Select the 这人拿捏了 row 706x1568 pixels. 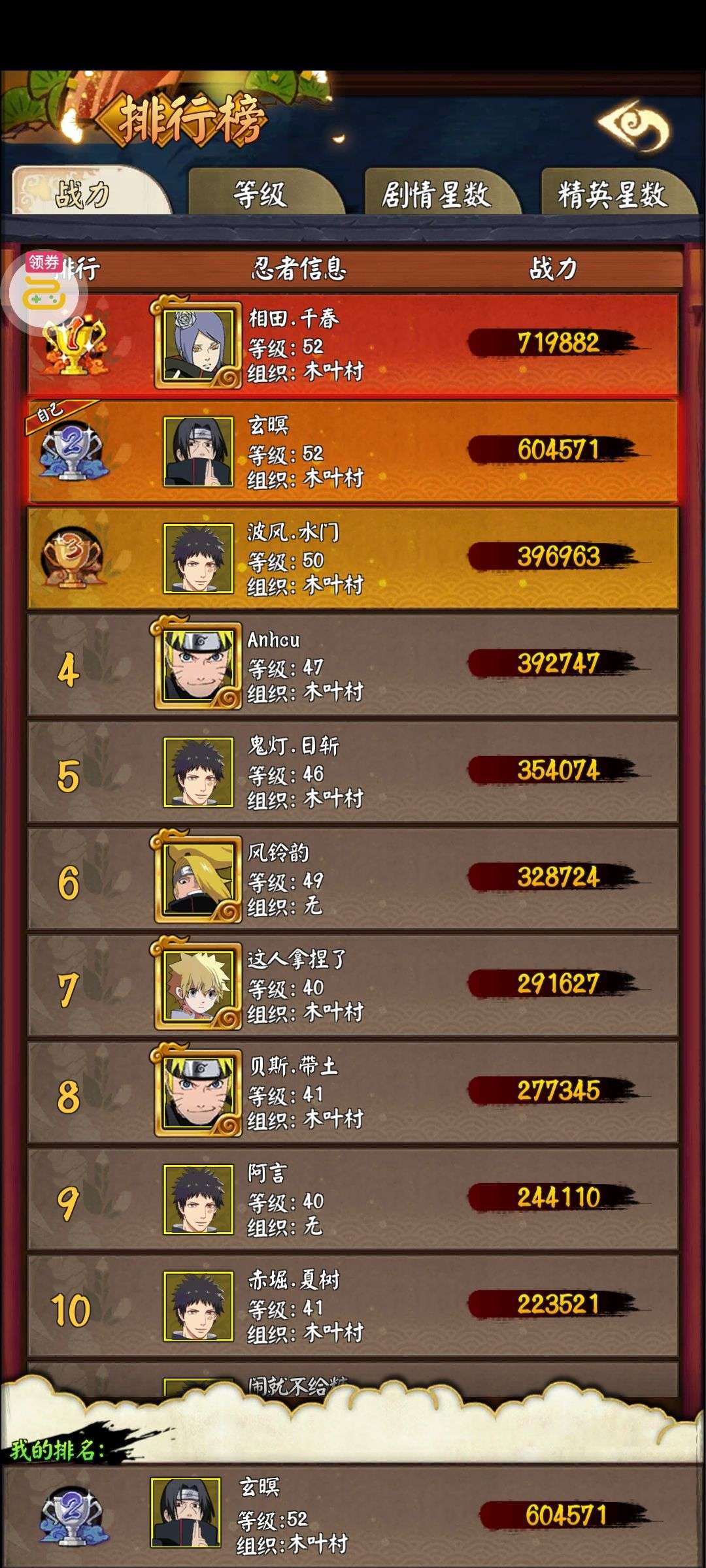(x=353, y=986)
